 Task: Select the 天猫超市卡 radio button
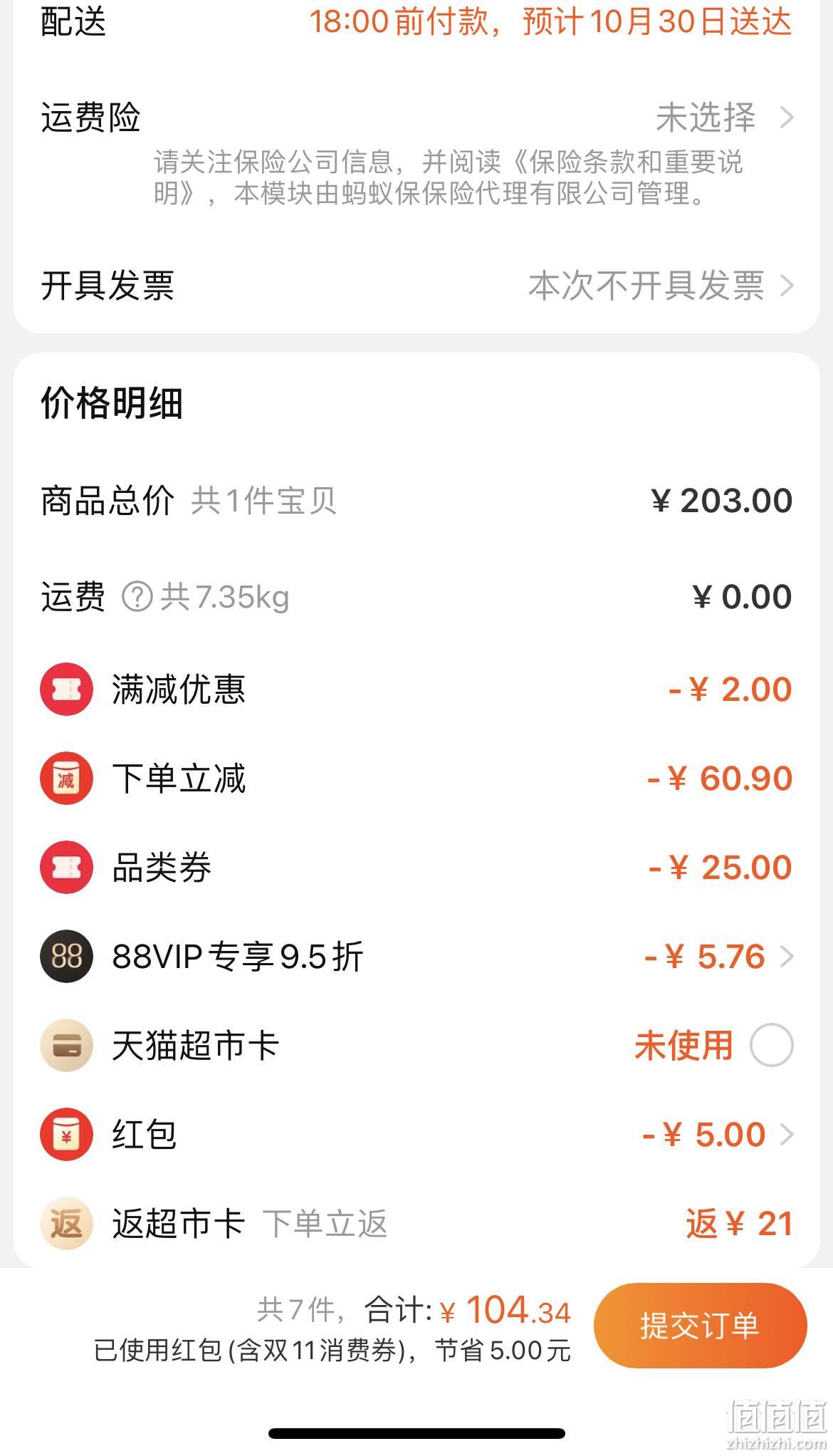771,1045
